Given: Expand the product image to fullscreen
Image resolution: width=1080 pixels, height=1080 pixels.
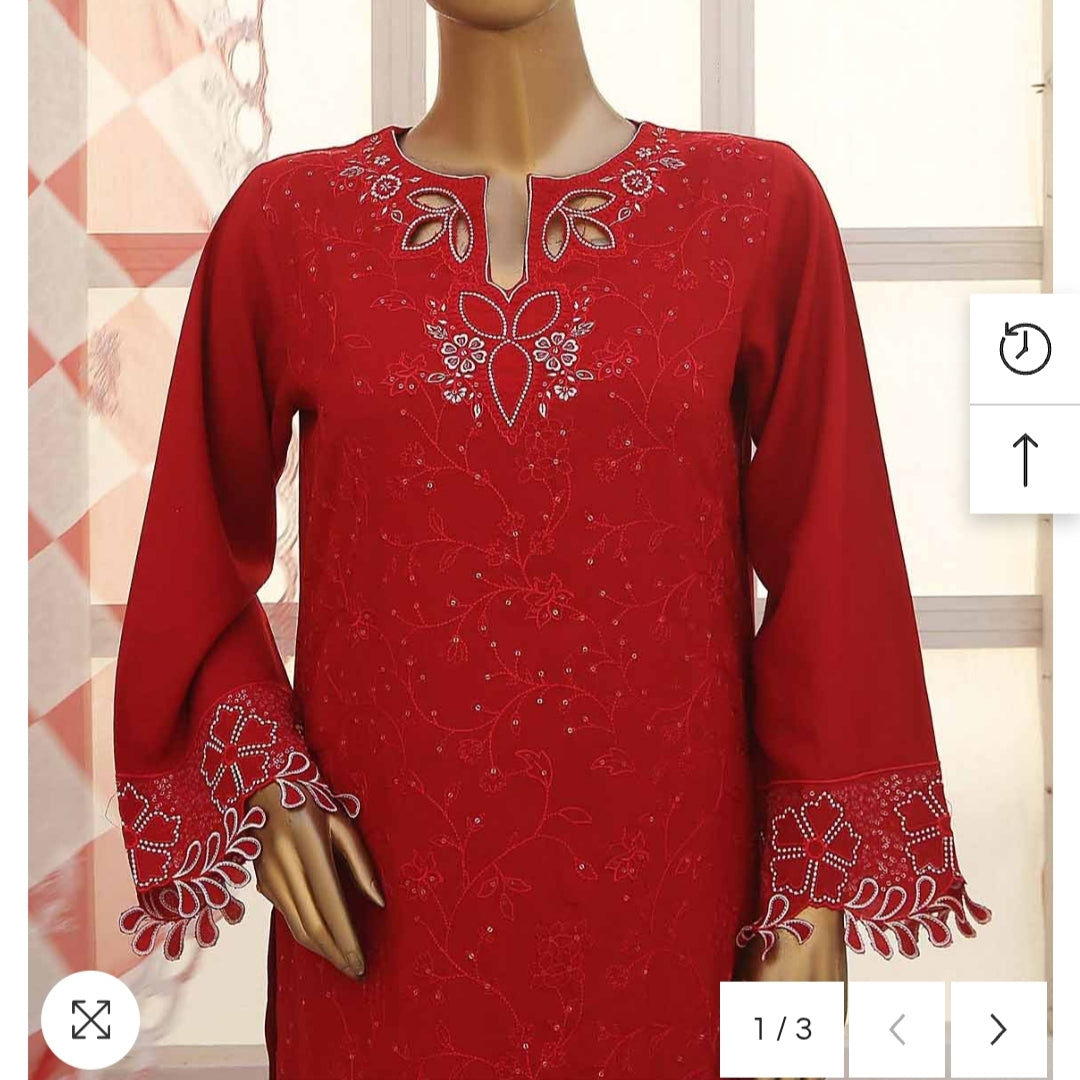Looking at the screenshot, I should [90, 1020].
